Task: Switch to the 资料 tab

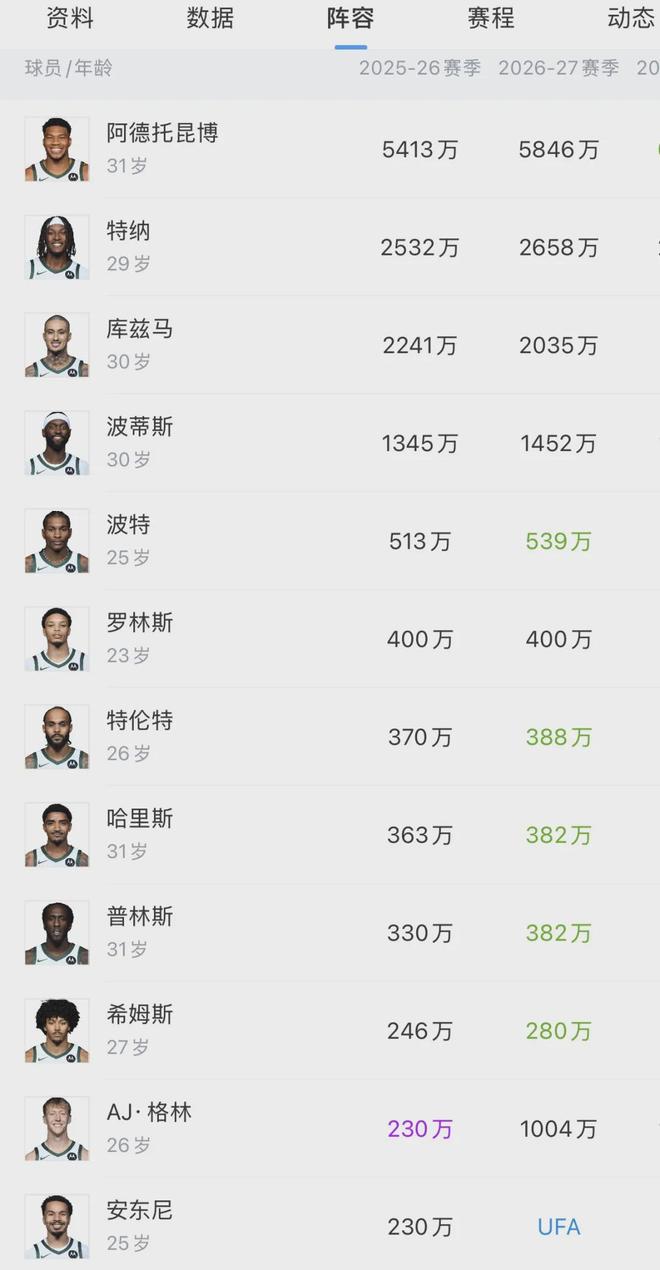Action: [70, 18]
